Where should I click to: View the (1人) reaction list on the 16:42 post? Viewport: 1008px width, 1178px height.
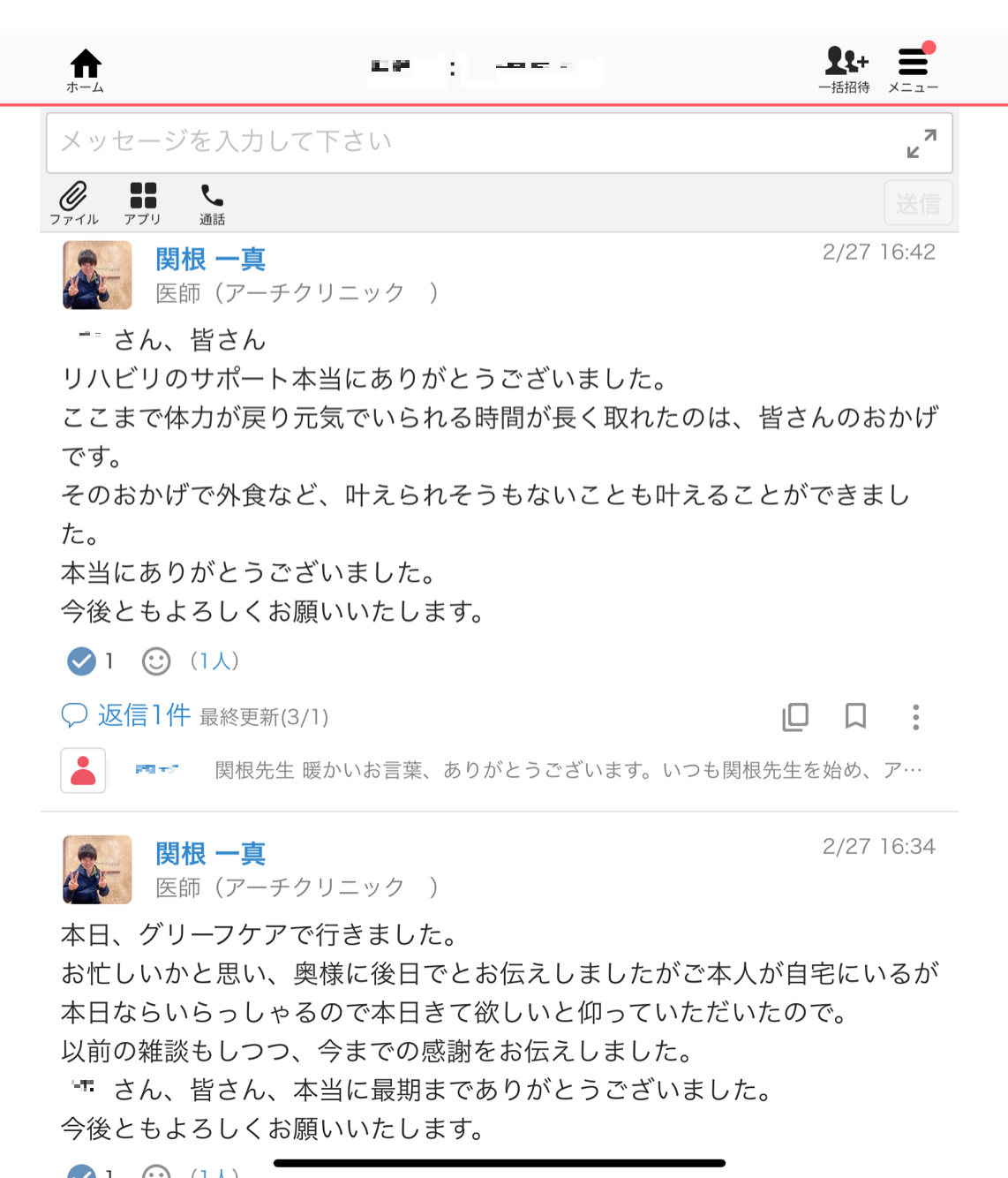[x=214, y=661]
